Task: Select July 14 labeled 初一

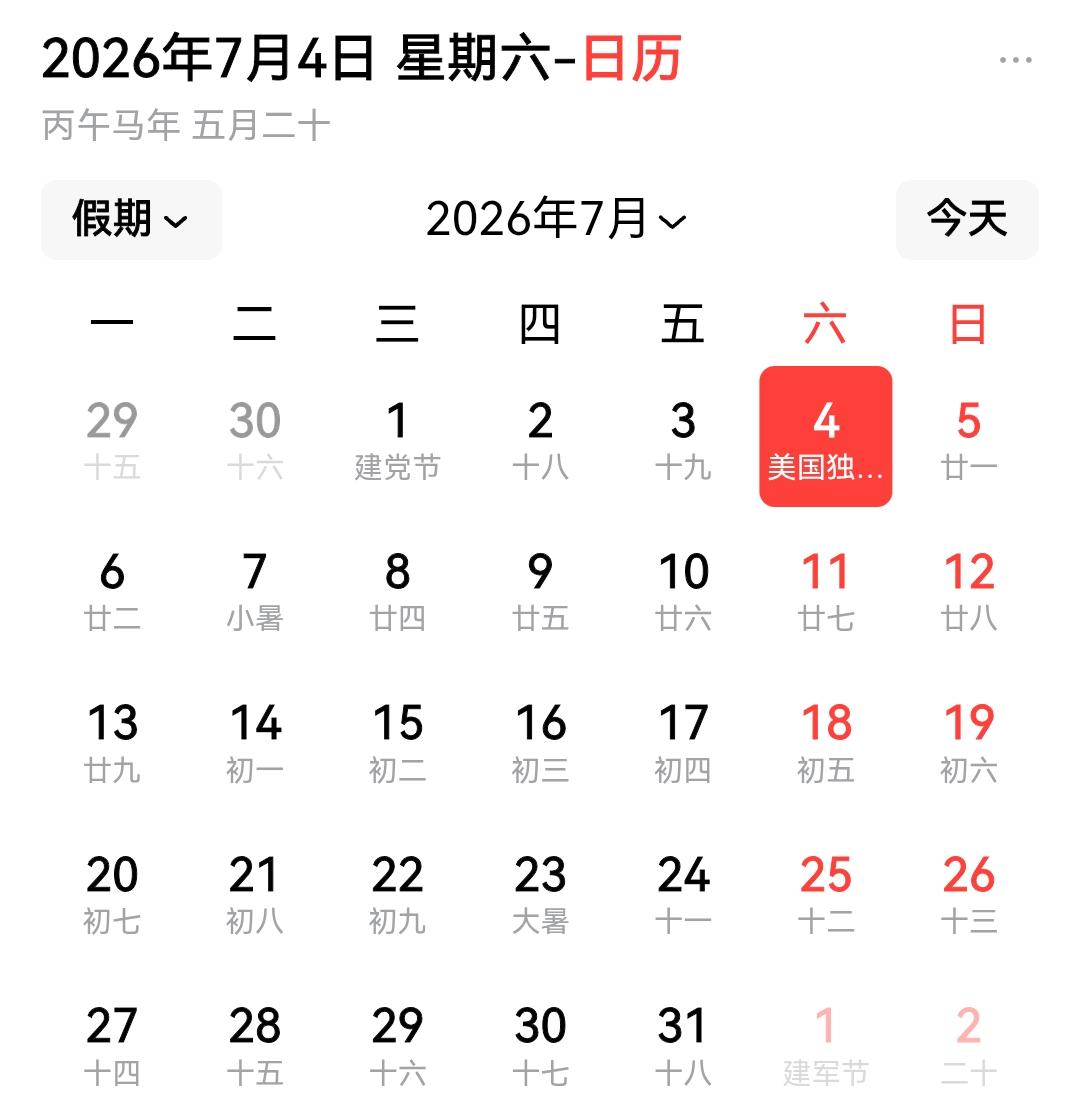Action: tap(255, 740)
